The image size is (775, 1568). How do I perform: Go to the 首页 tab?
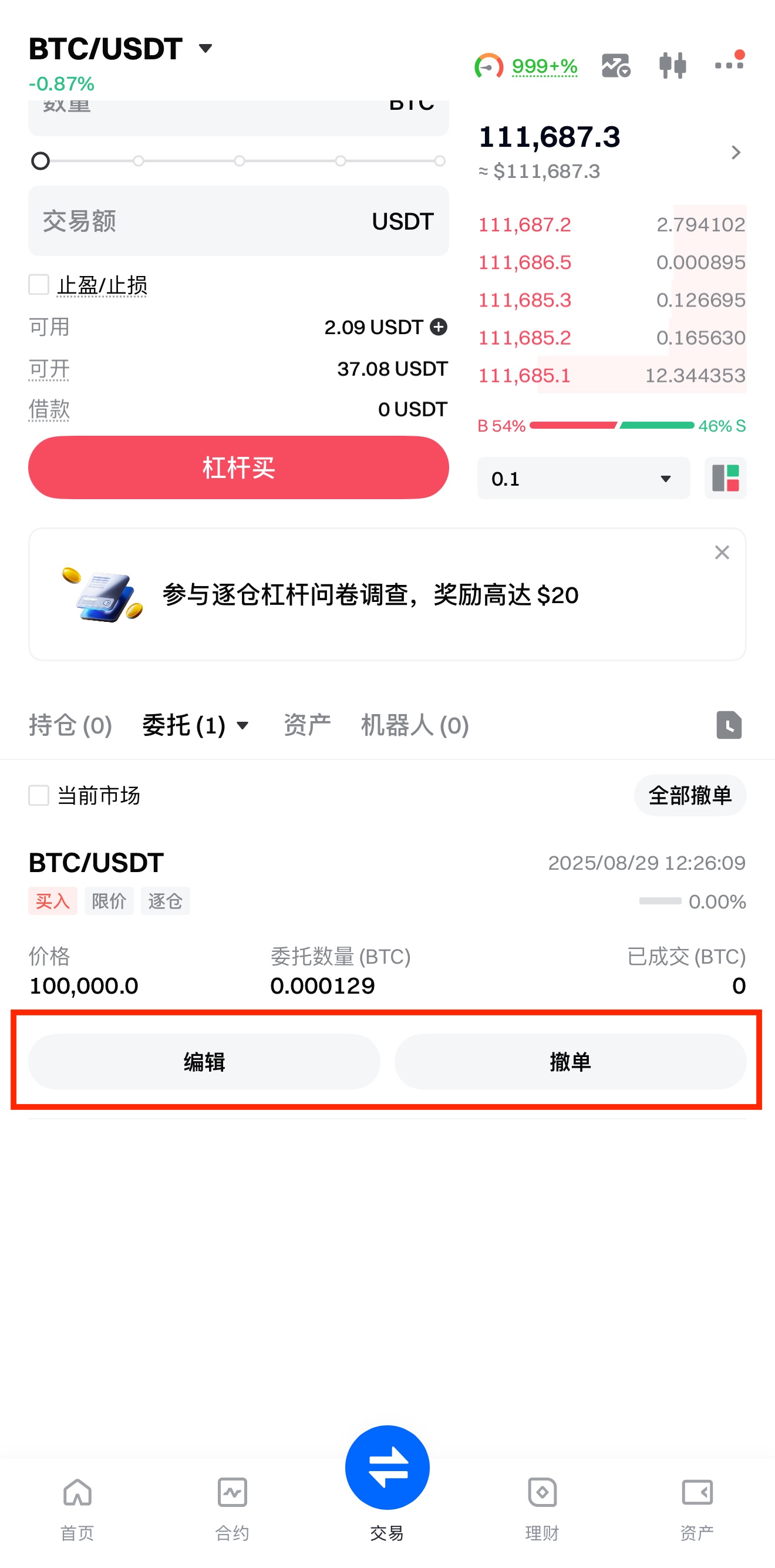pos(77,1504)
